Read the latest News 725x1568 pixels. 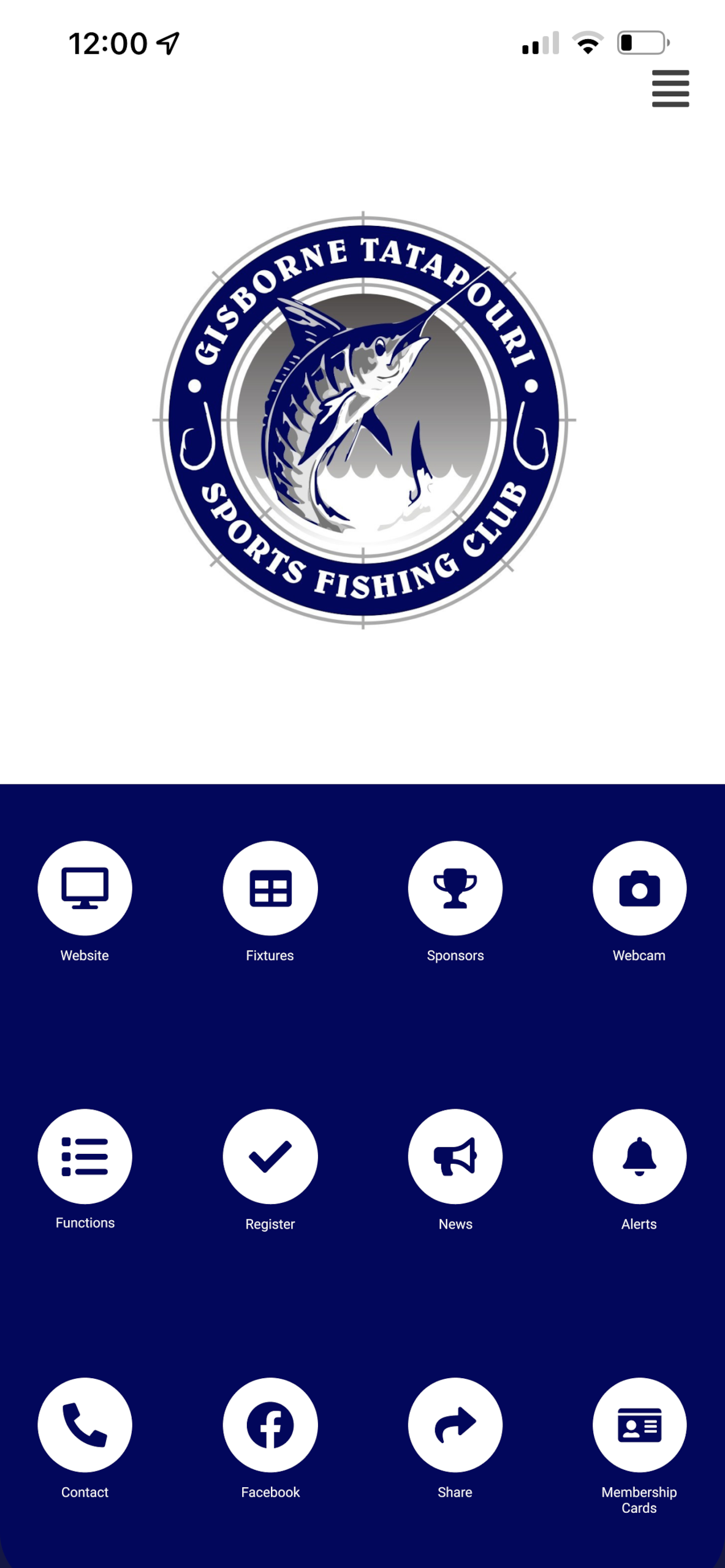coord(455,1156)
